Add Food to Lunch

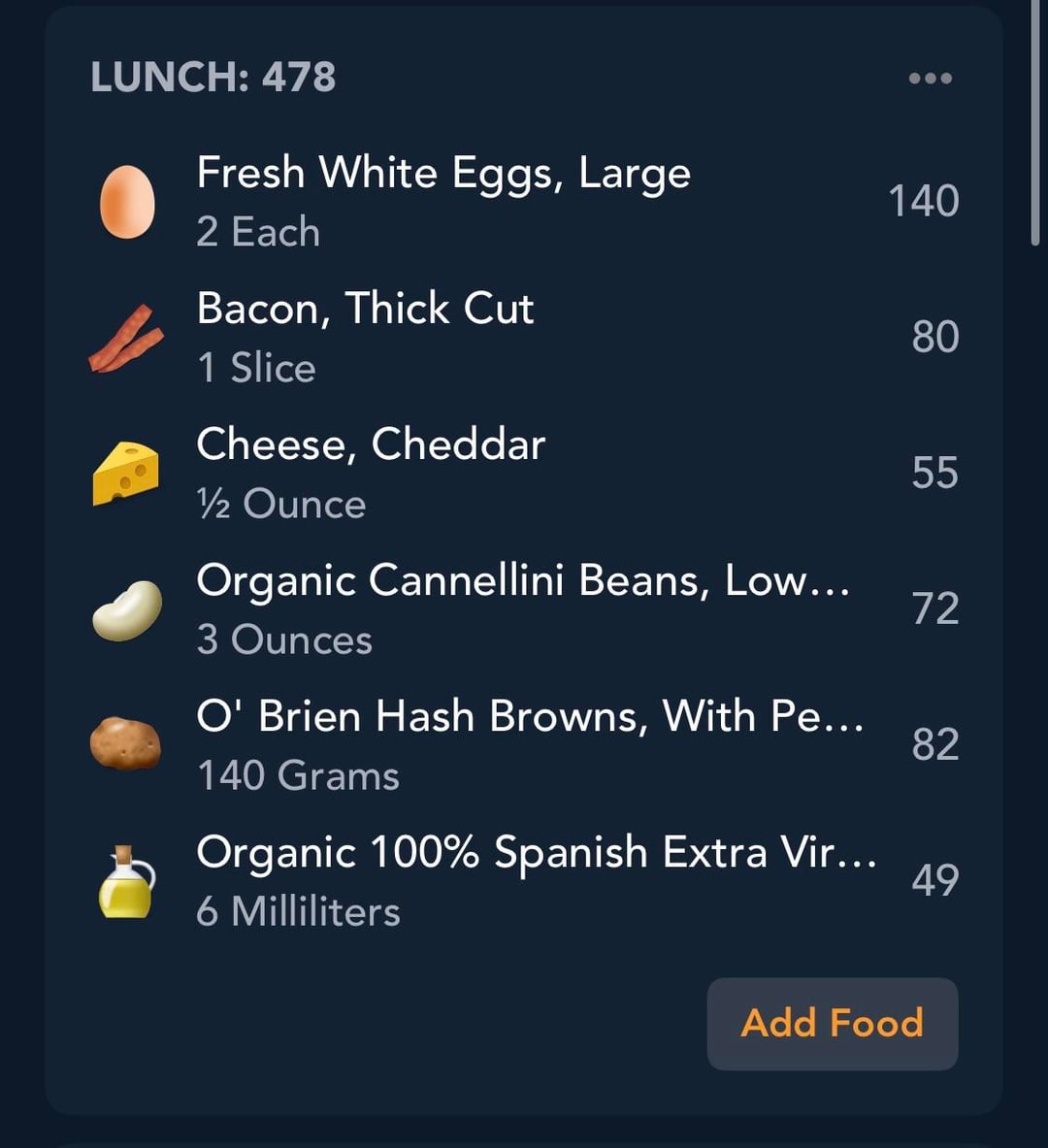tap(832, 1024)
